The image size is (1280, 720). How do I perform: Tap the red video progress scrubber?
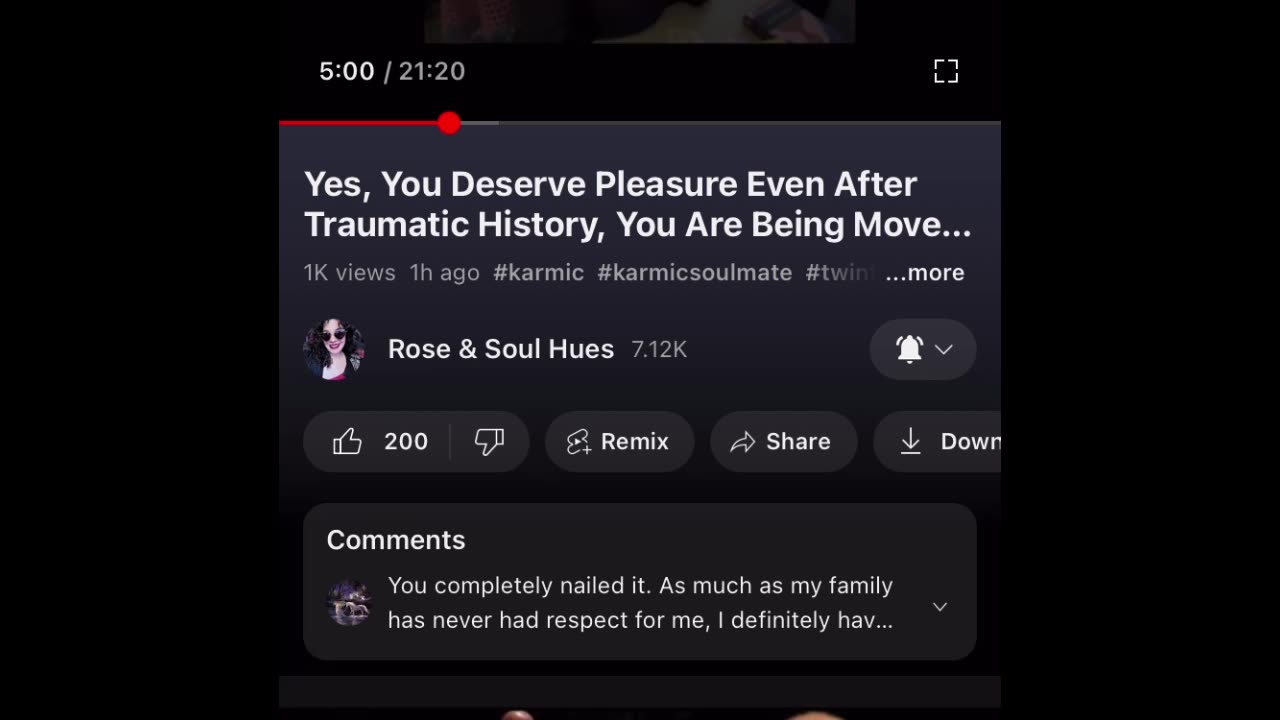[449, 123]
